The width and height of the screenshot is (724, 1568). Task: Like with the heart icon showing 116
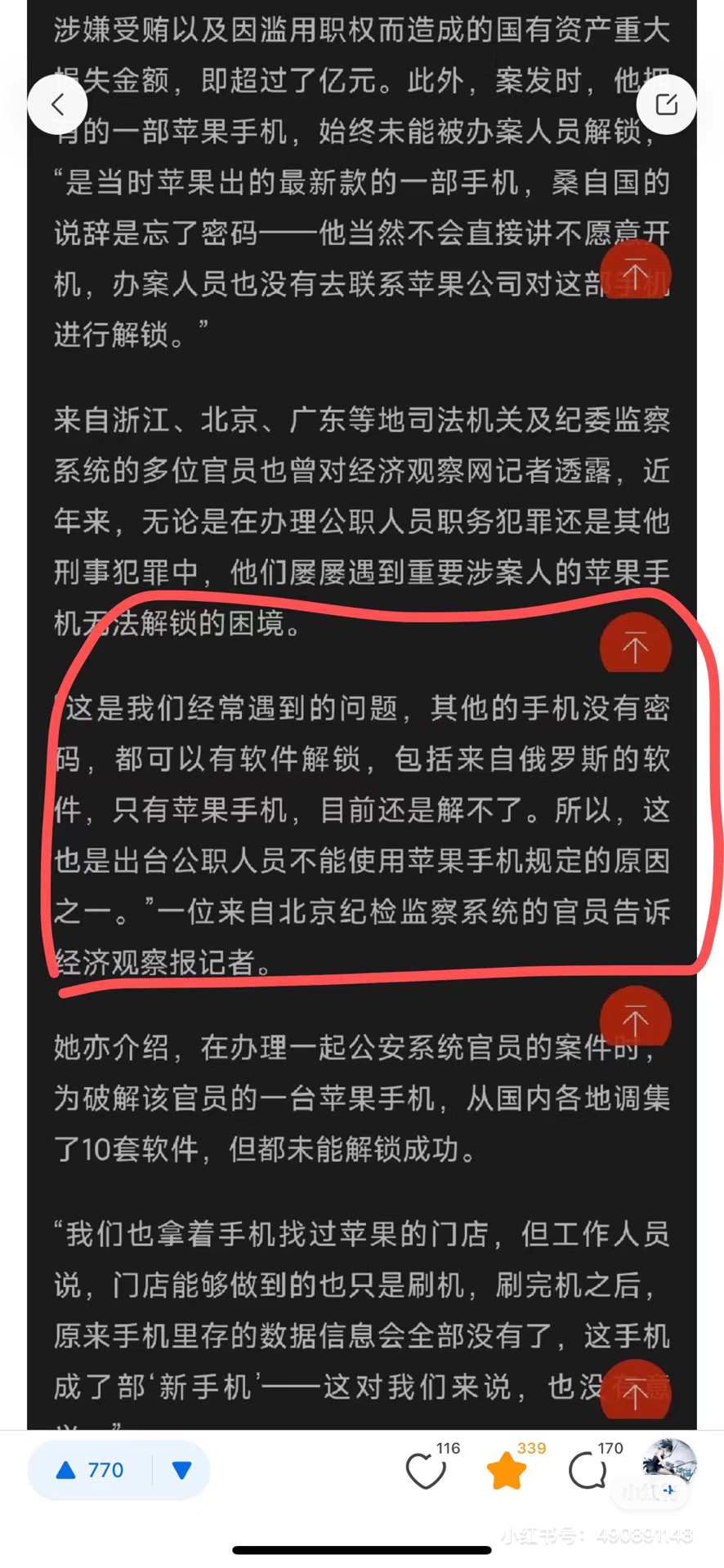426,1471
